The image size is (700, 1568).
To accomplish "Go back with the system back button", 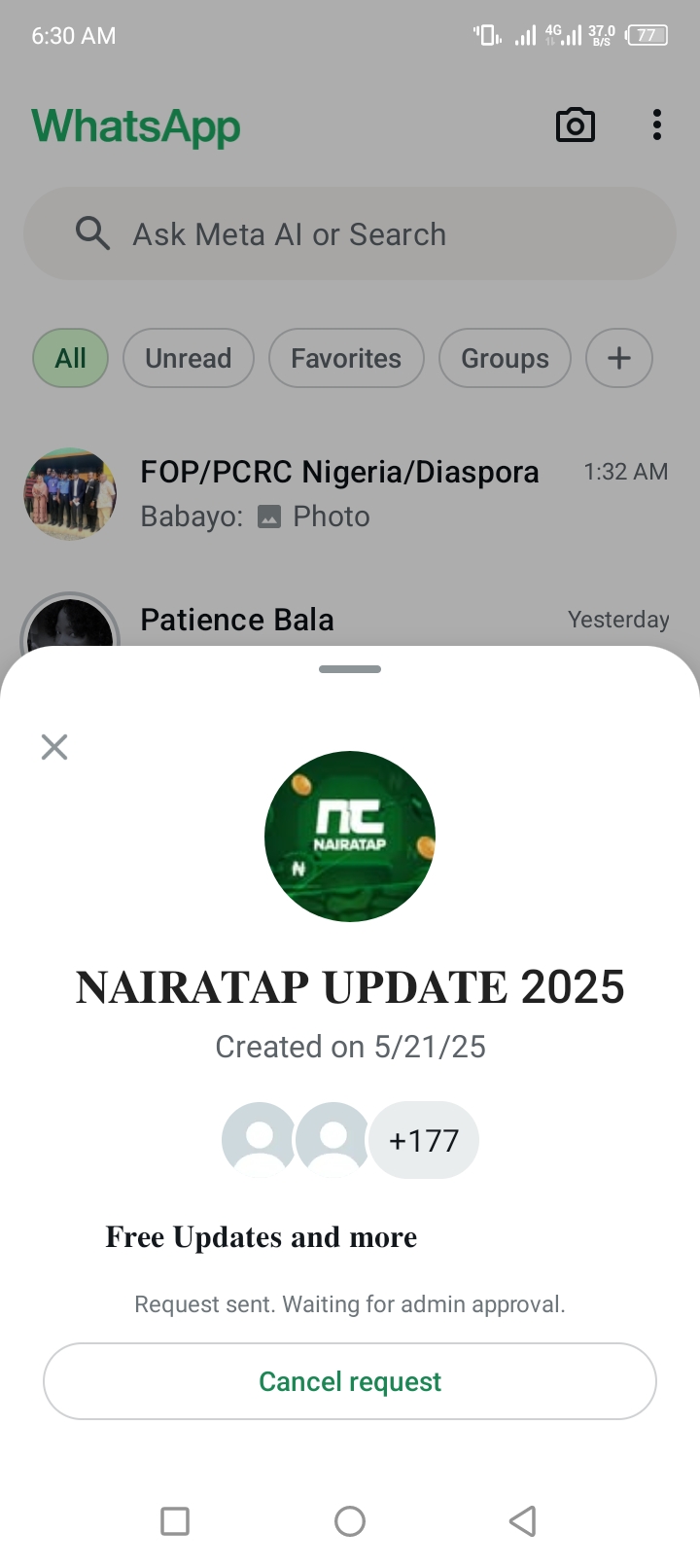I will [x=523, y=1520].
